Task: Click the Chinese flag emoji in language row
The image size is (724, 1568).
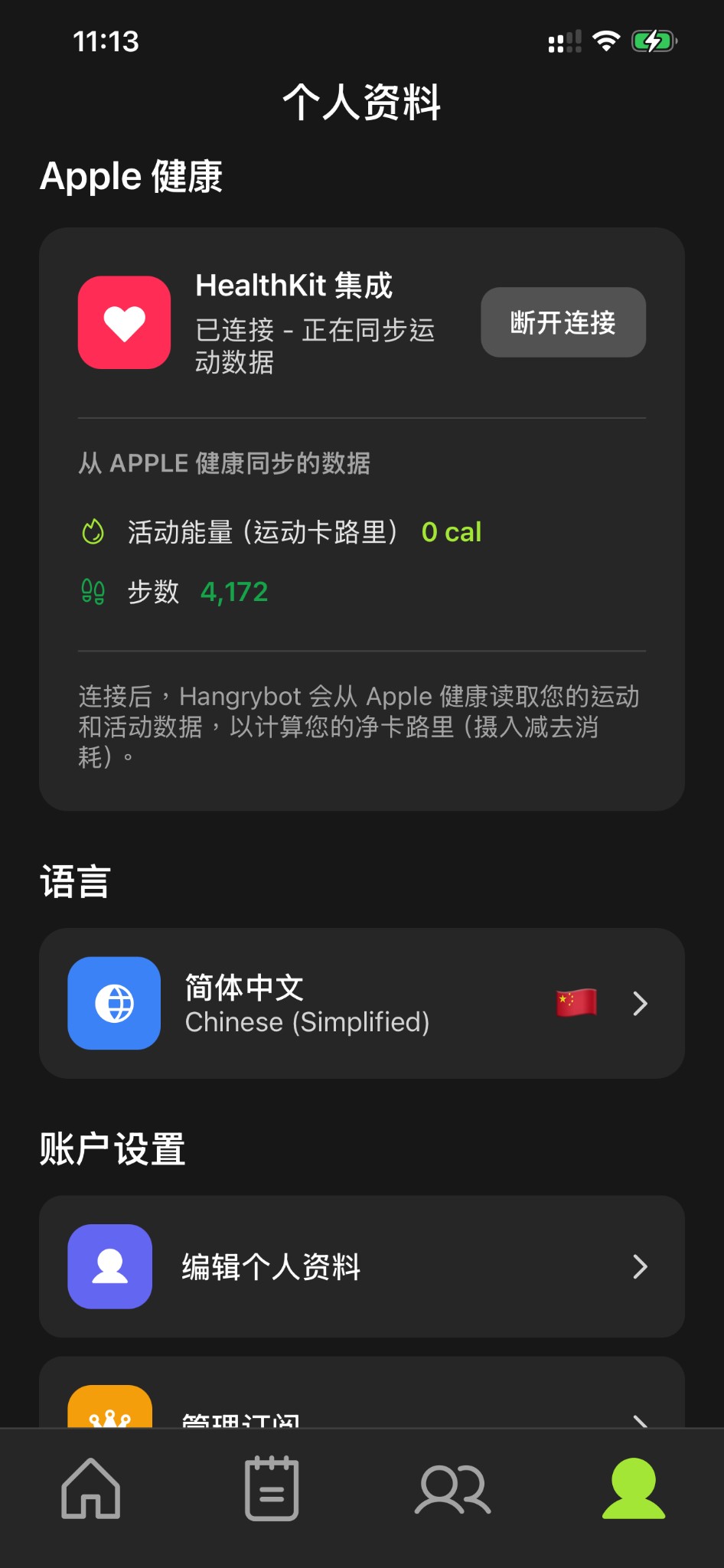Action: pos(575,1003)
